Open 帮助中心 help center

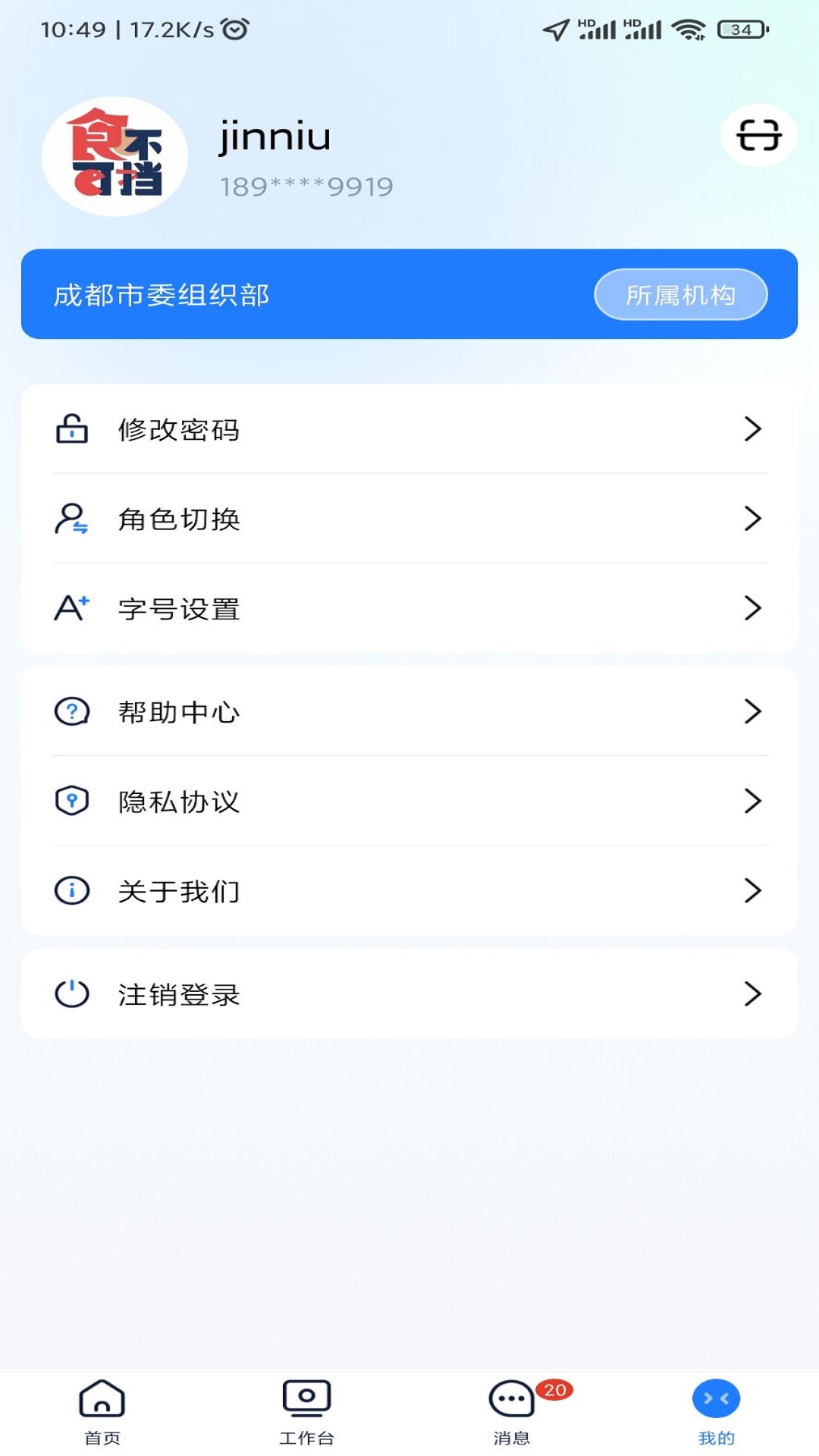[409, 711]
